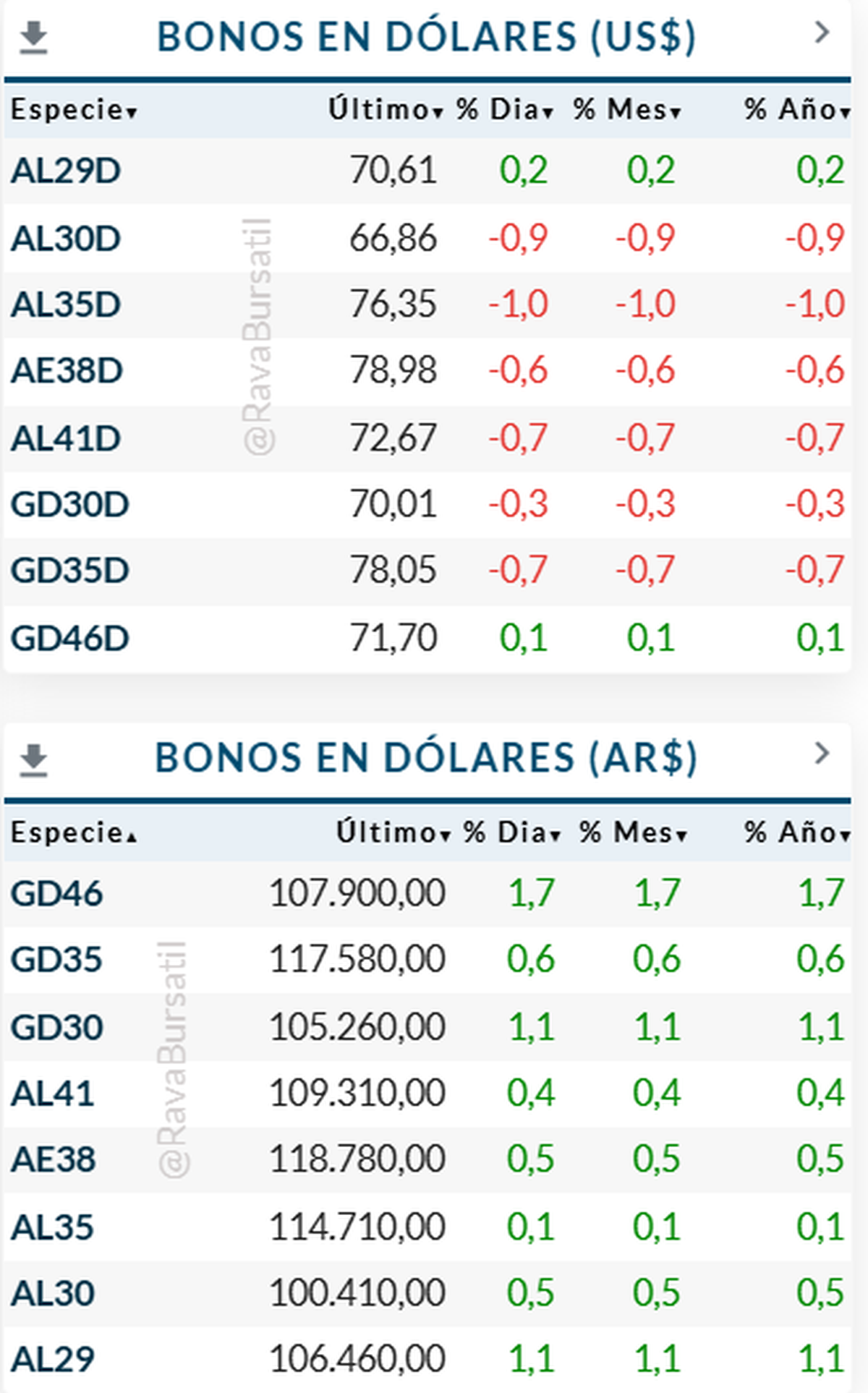Open the Bonos en Dólares (AR$) arrow
Image resolution: width=868 pixels, height=1393 pixels.
[x=822, y=754]
